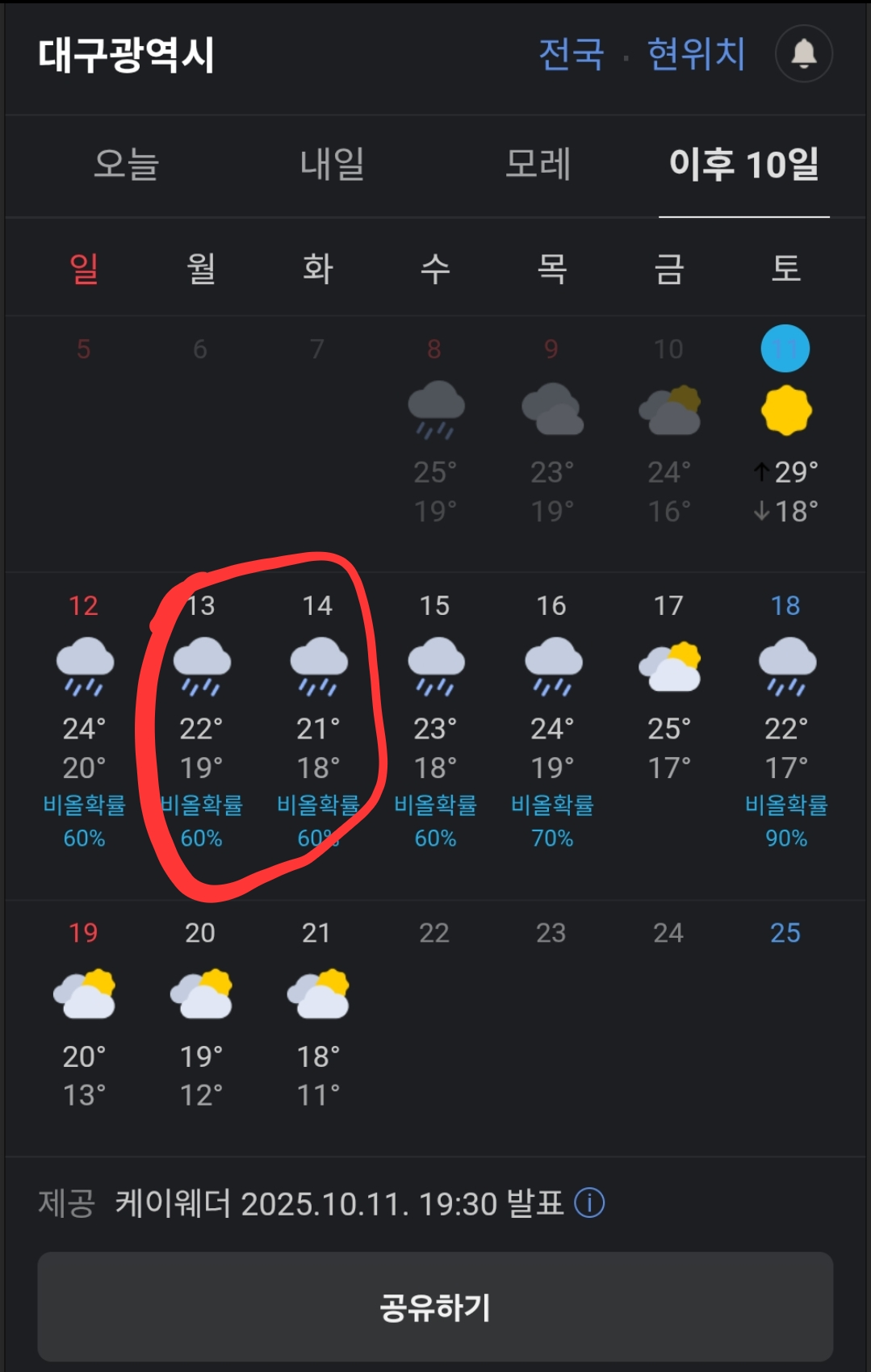Tap the 공유하기 share button

(435, 1307)
